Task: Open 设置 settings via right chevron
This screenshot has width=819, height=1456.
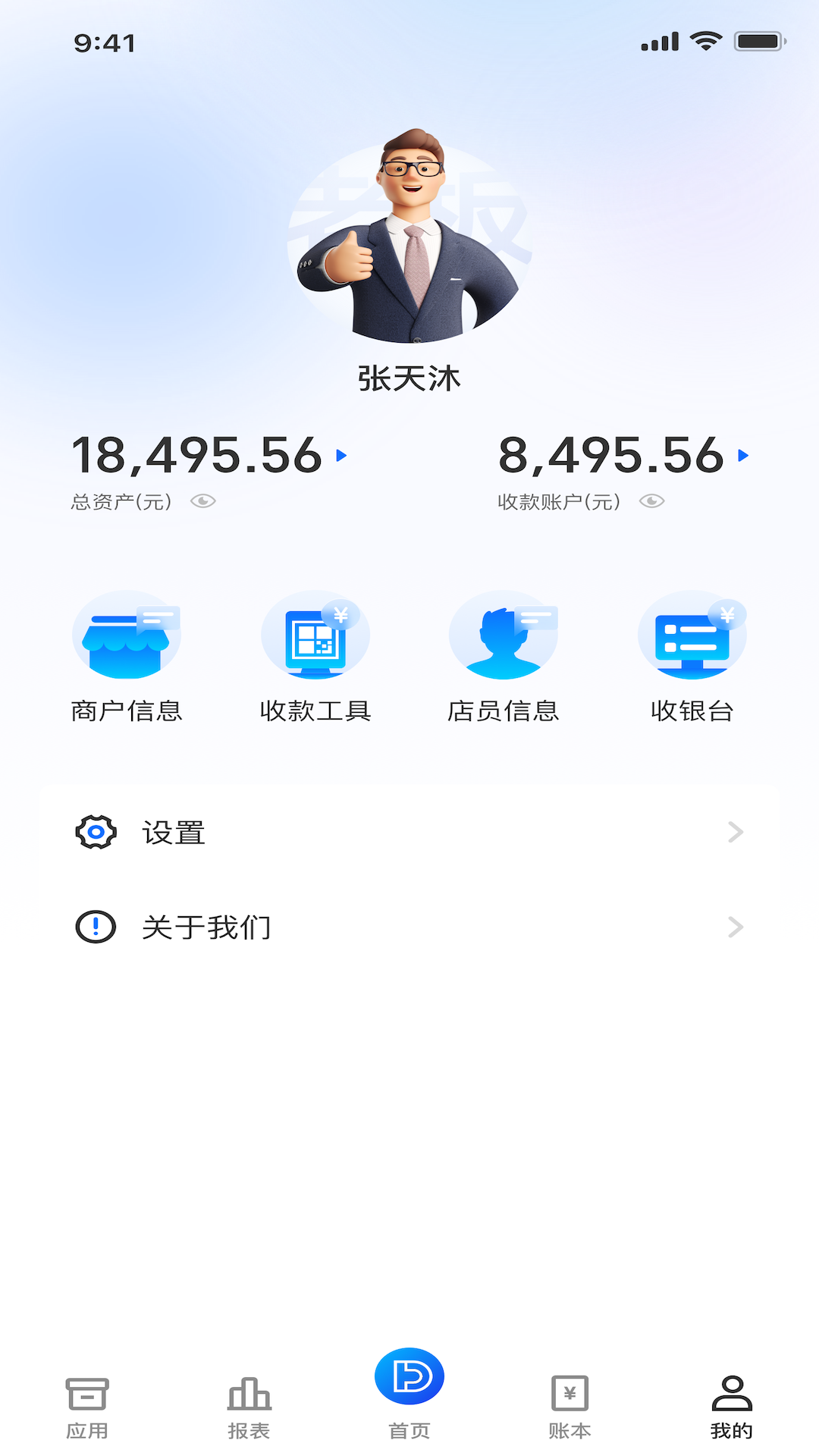Action: click(x=734, y=832)
